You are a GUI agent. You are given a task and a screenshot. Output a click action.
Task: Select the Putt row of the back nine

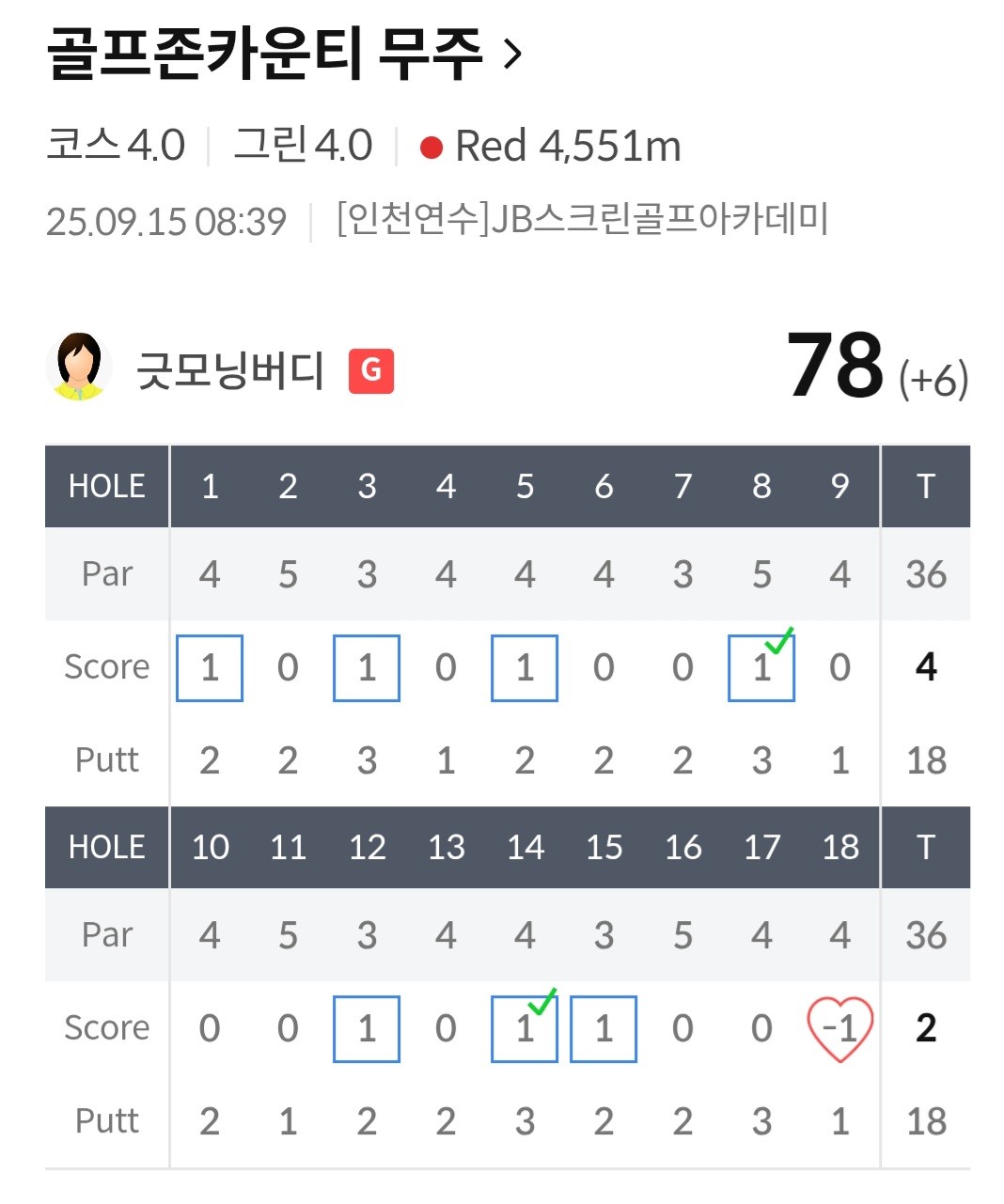click(x=104, y=1119)
